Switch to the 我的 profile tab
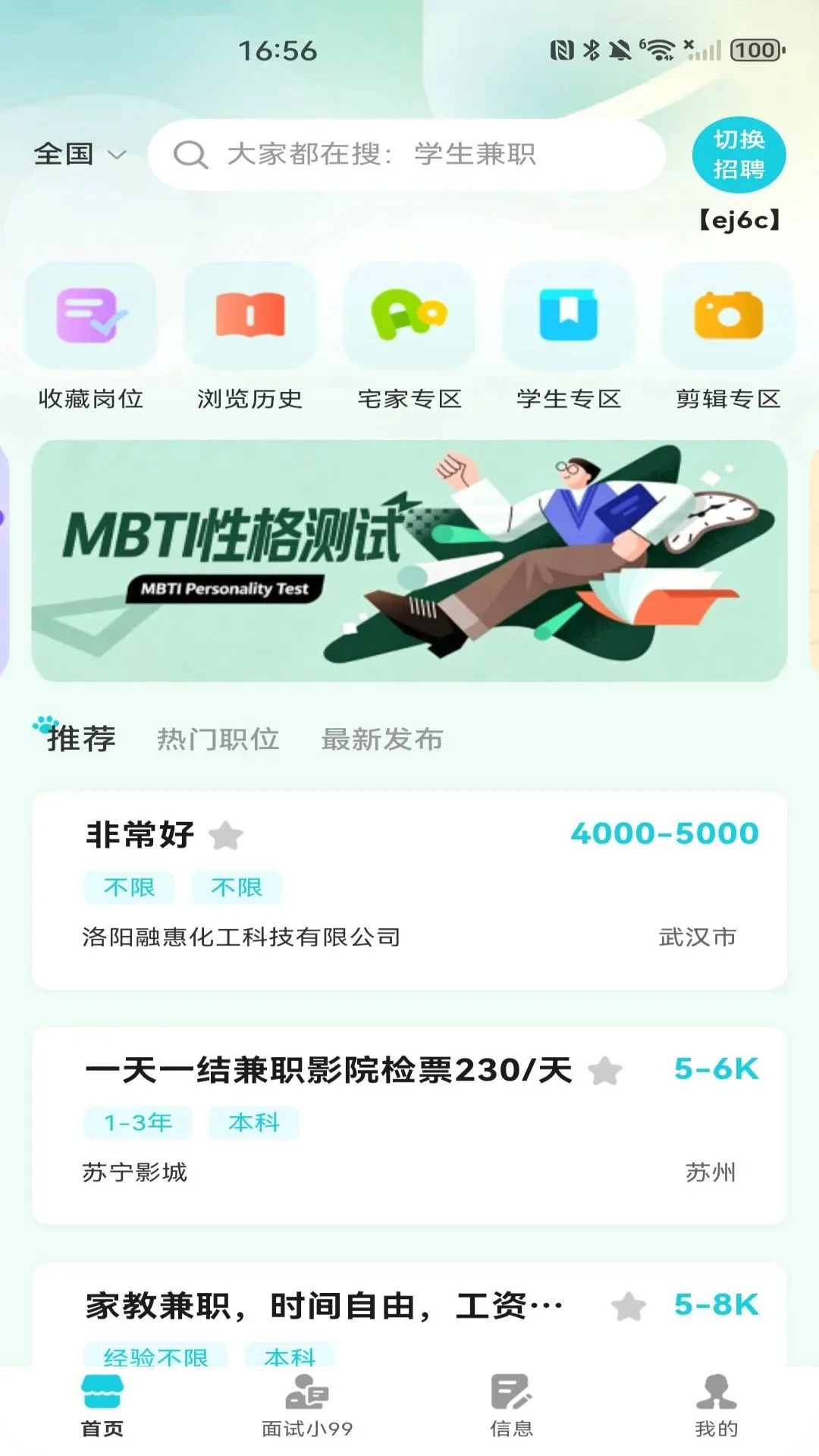The image size is (819, 1456). pyautogui.click(x=717, y=1406)
